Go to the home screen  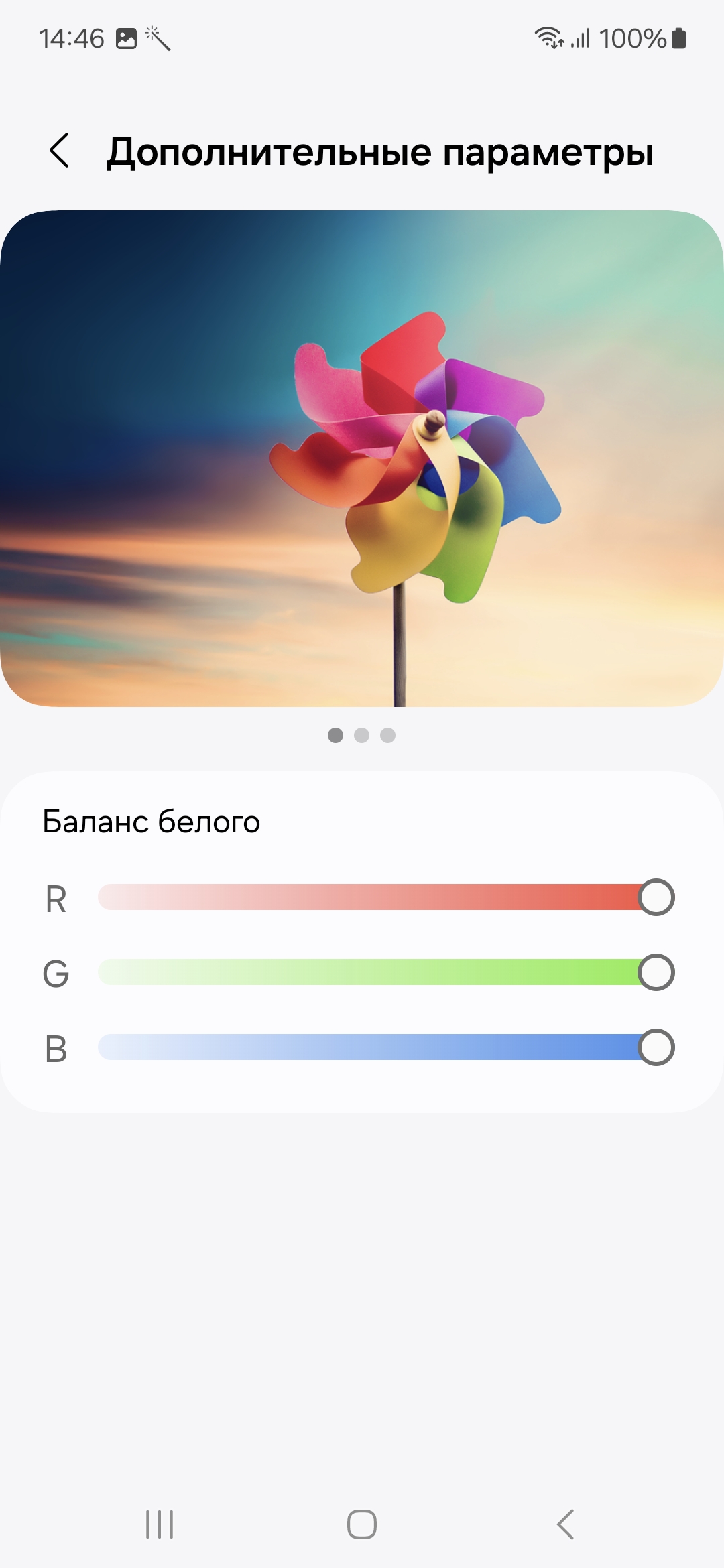[362, 1524]
